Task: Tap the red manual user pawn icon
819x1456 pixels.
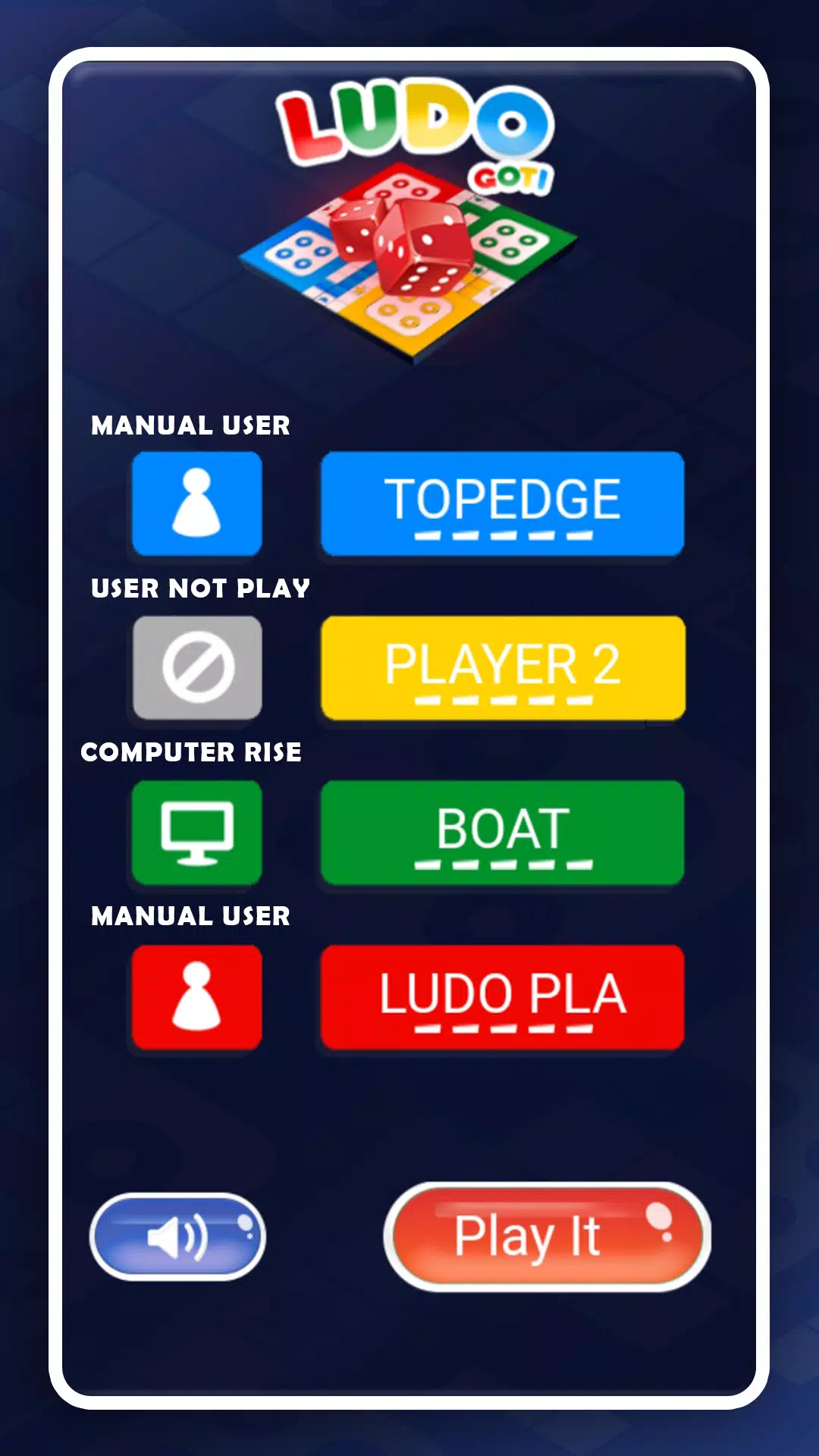Action: click(x=197, y=996)
